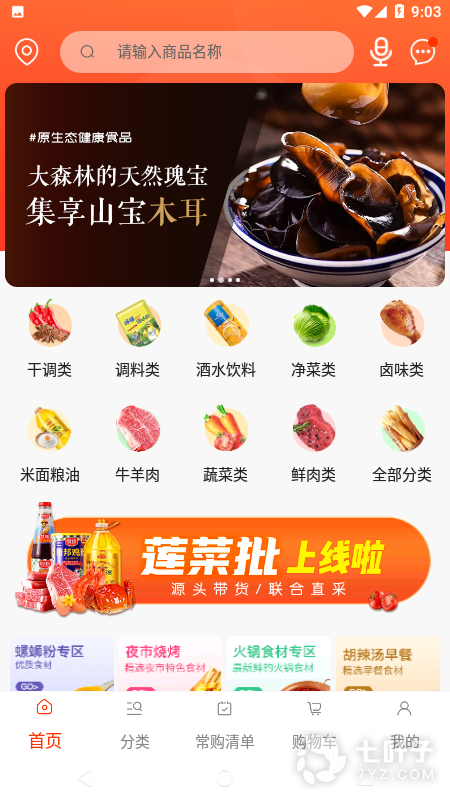Open the 米面粮油 category
This screenshot has height=800, width=450.
point(49,444)
